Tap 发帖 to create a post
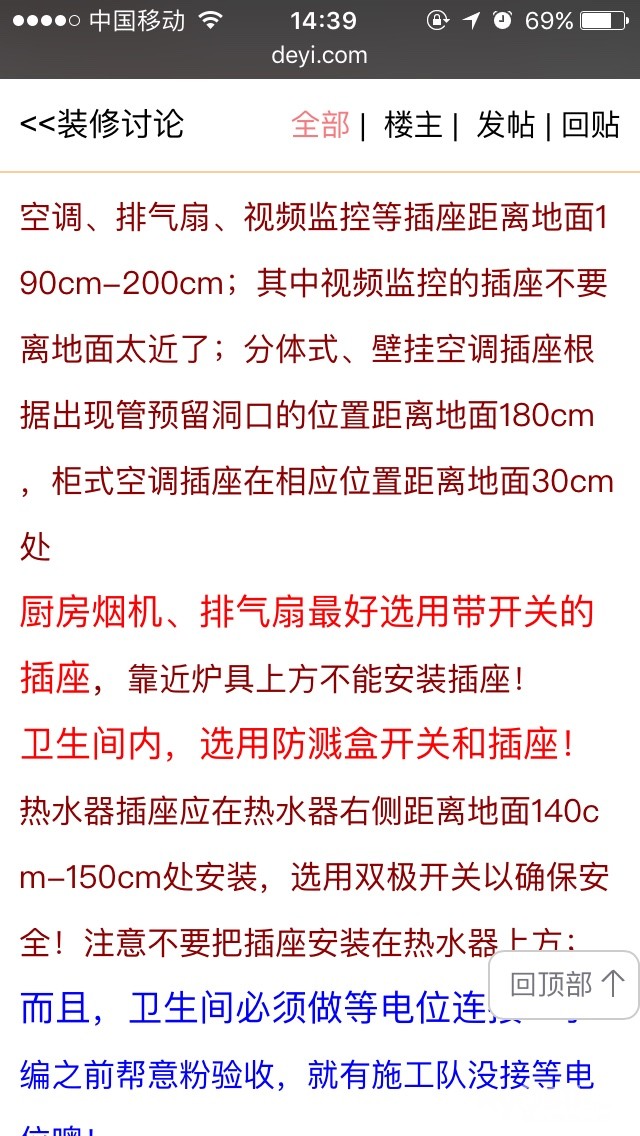640x1136 pixels. pyautogui.click(x=505, y=125)
